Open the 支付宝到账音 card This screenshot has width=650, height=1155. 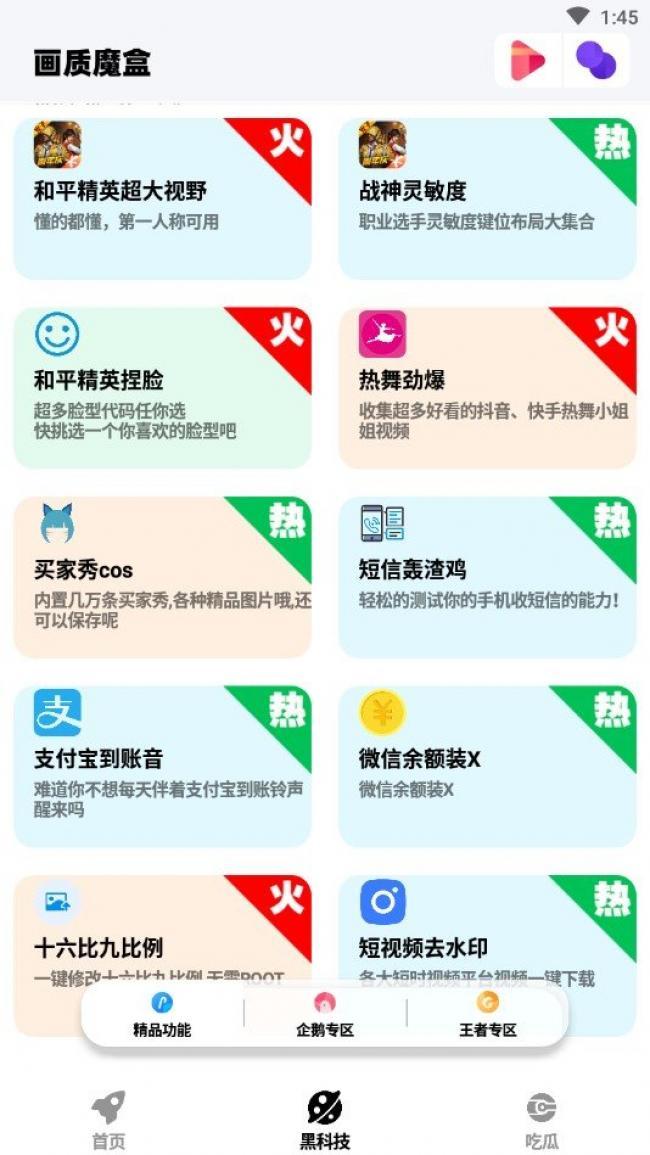pyautogui.click(x=162, y=766)
